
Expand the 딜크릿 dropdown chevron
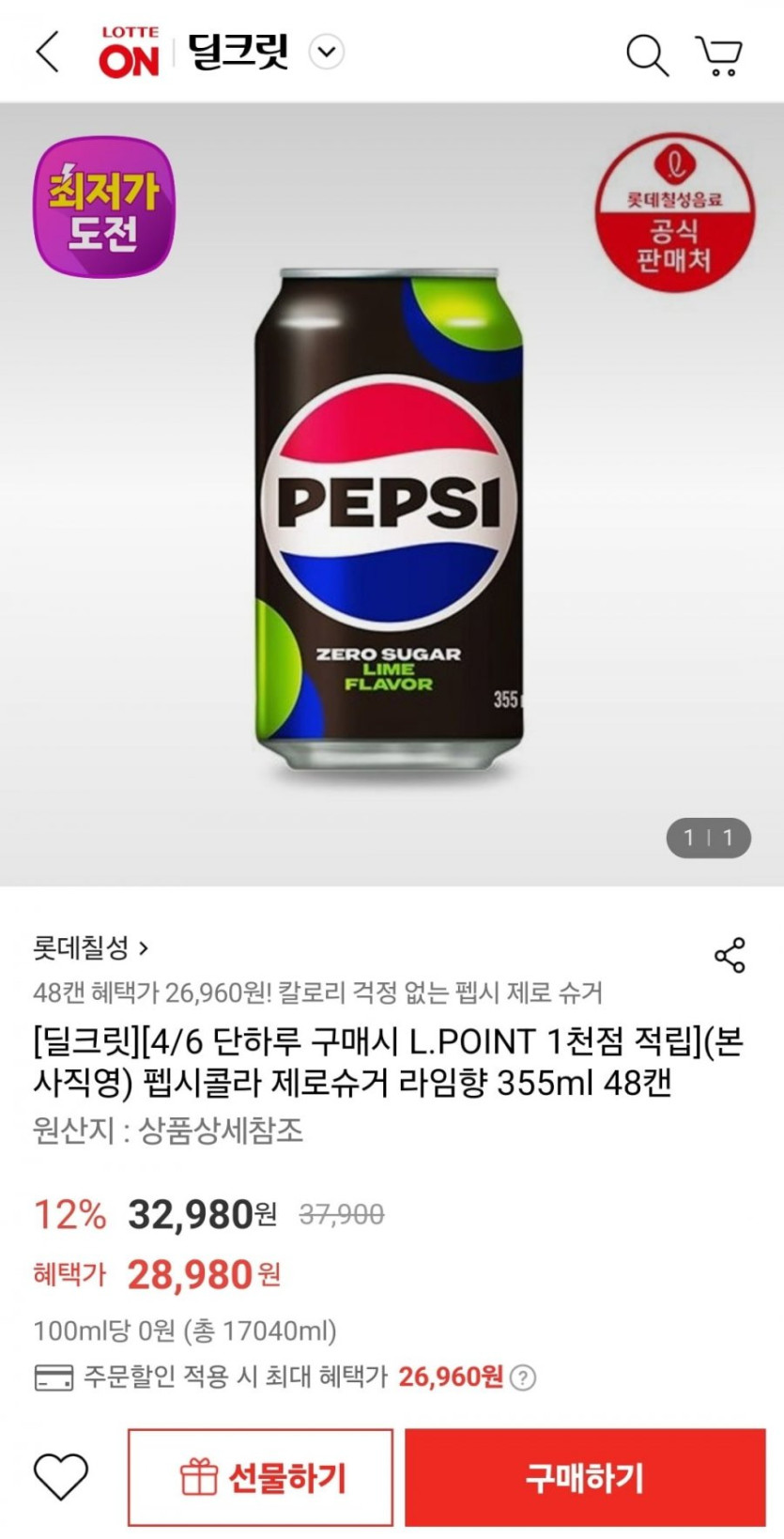click(x=327, y=52)
